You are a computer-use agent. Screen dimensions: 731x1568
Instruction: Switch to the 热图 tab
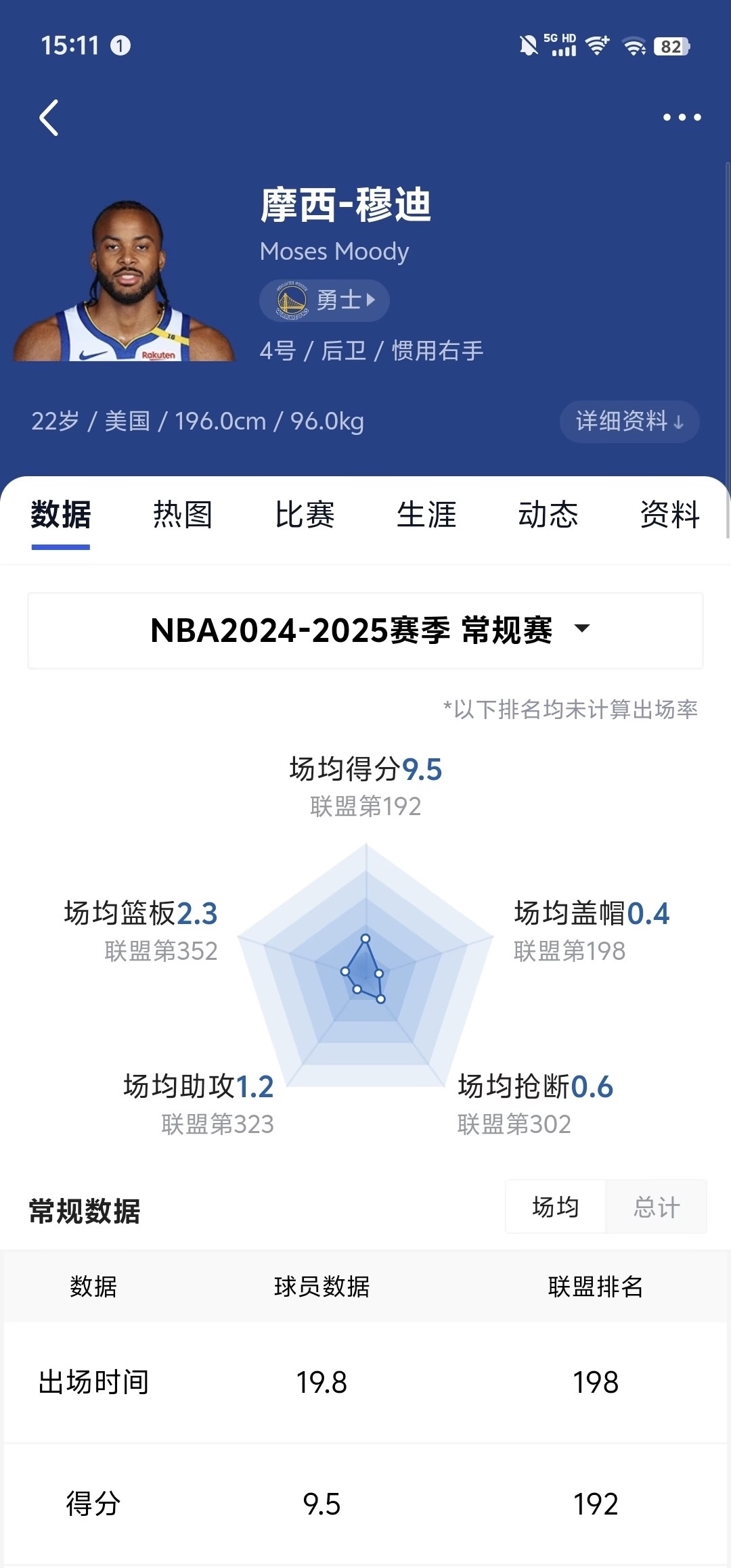coord(183,515)
